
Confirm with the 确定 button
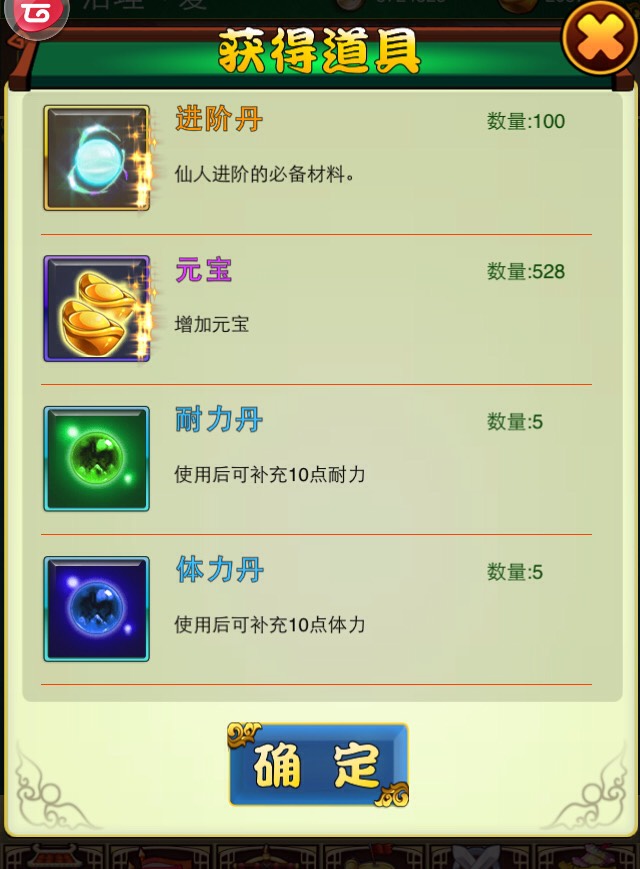click(318, 765)
